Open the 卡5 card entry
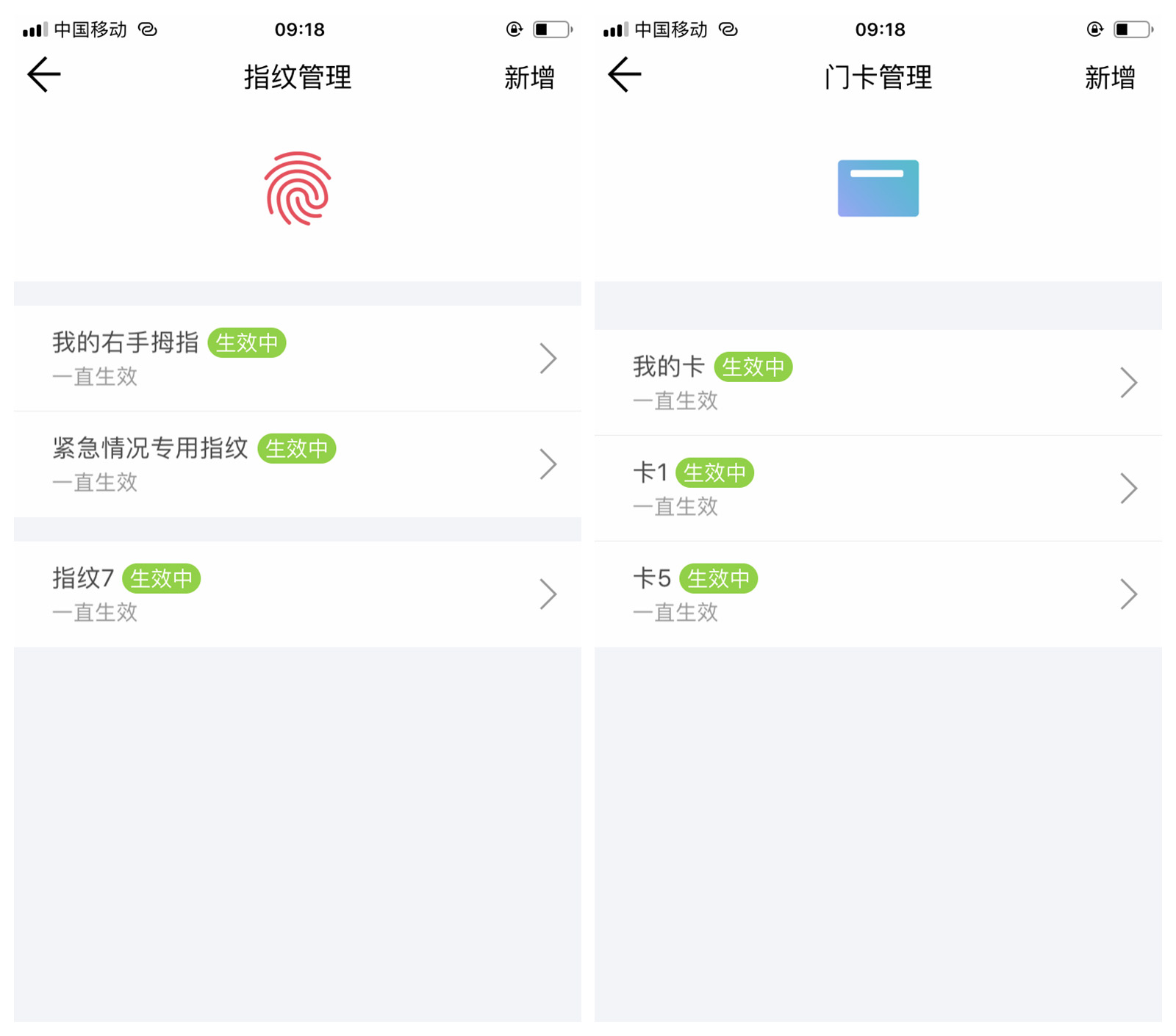Screen dimensions: 1176x1036 coord(878,594)
